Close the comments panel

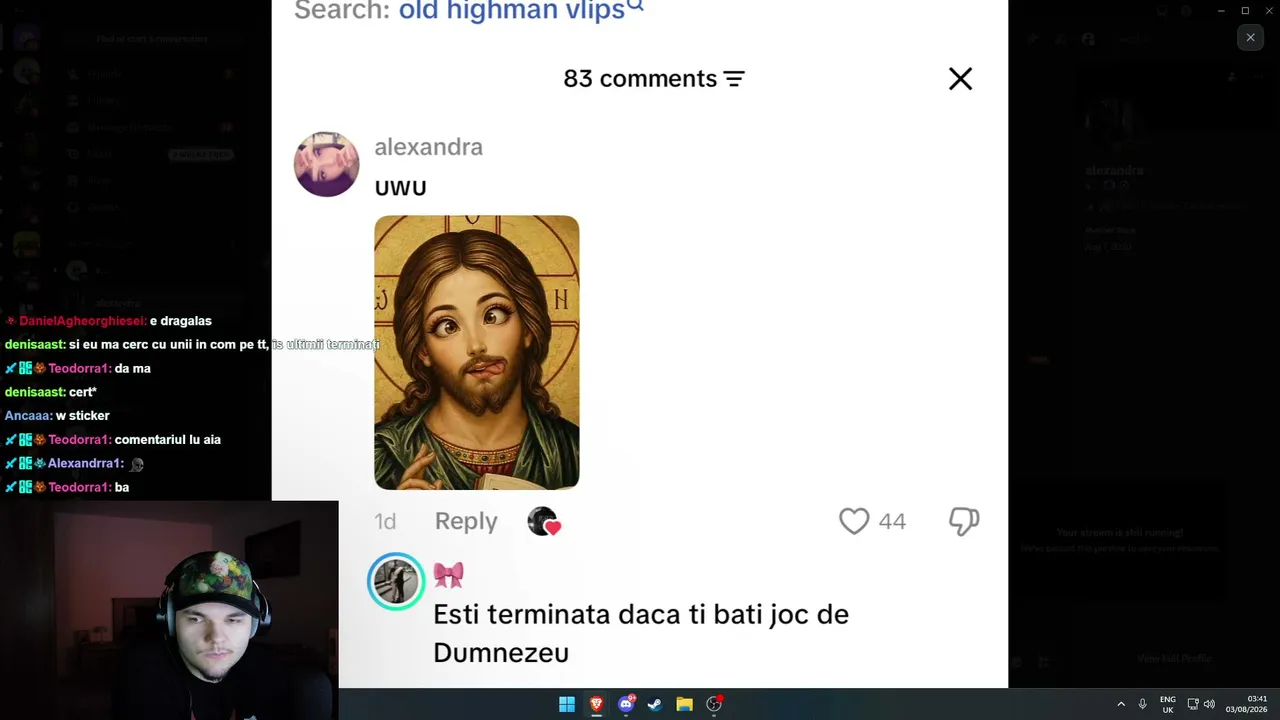click(960, 79)
